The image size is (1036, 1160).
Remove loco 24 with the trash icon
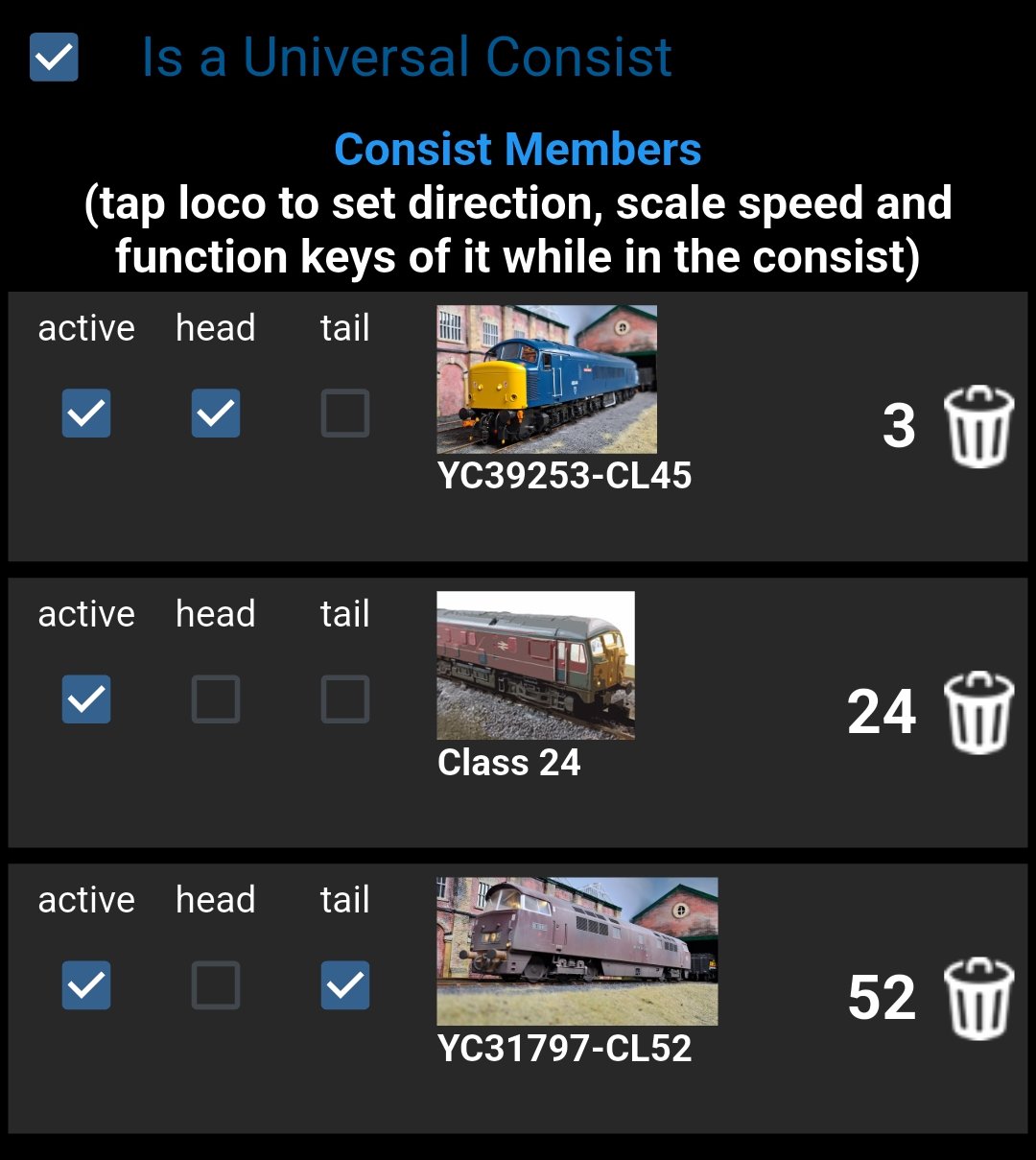click(x=978, y=712)
